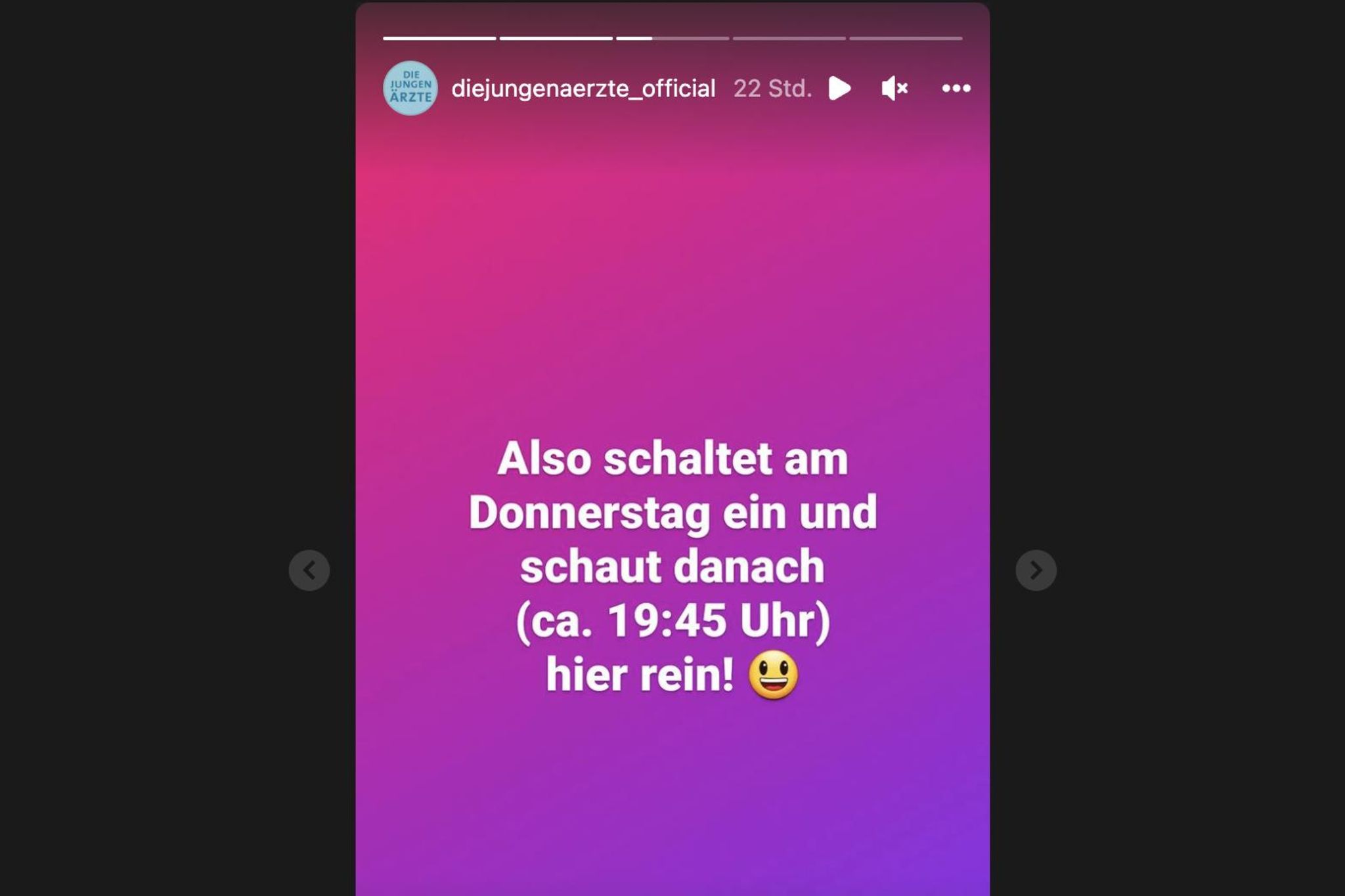Open the diejungenaerzte_official profile

583,88
